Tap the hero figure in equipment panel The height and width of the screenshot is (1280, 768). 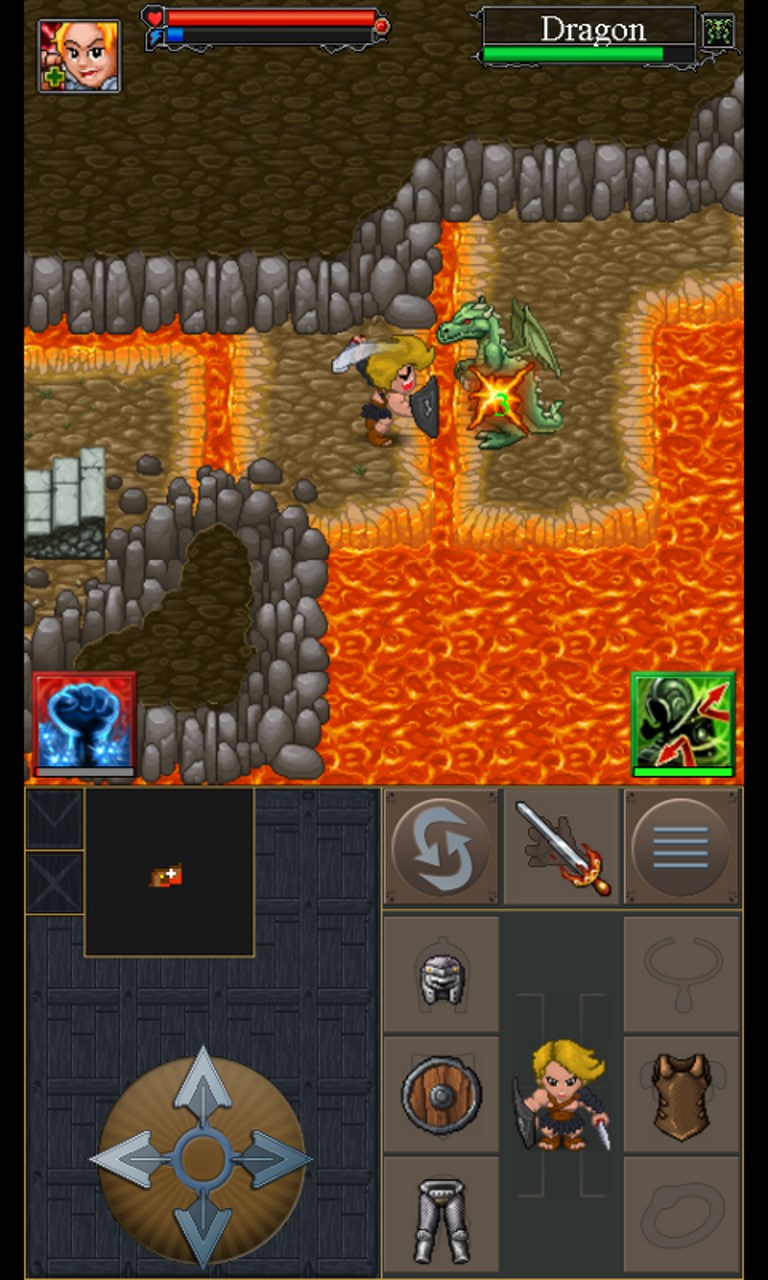pyautogui.click(x=562, y=1095)
